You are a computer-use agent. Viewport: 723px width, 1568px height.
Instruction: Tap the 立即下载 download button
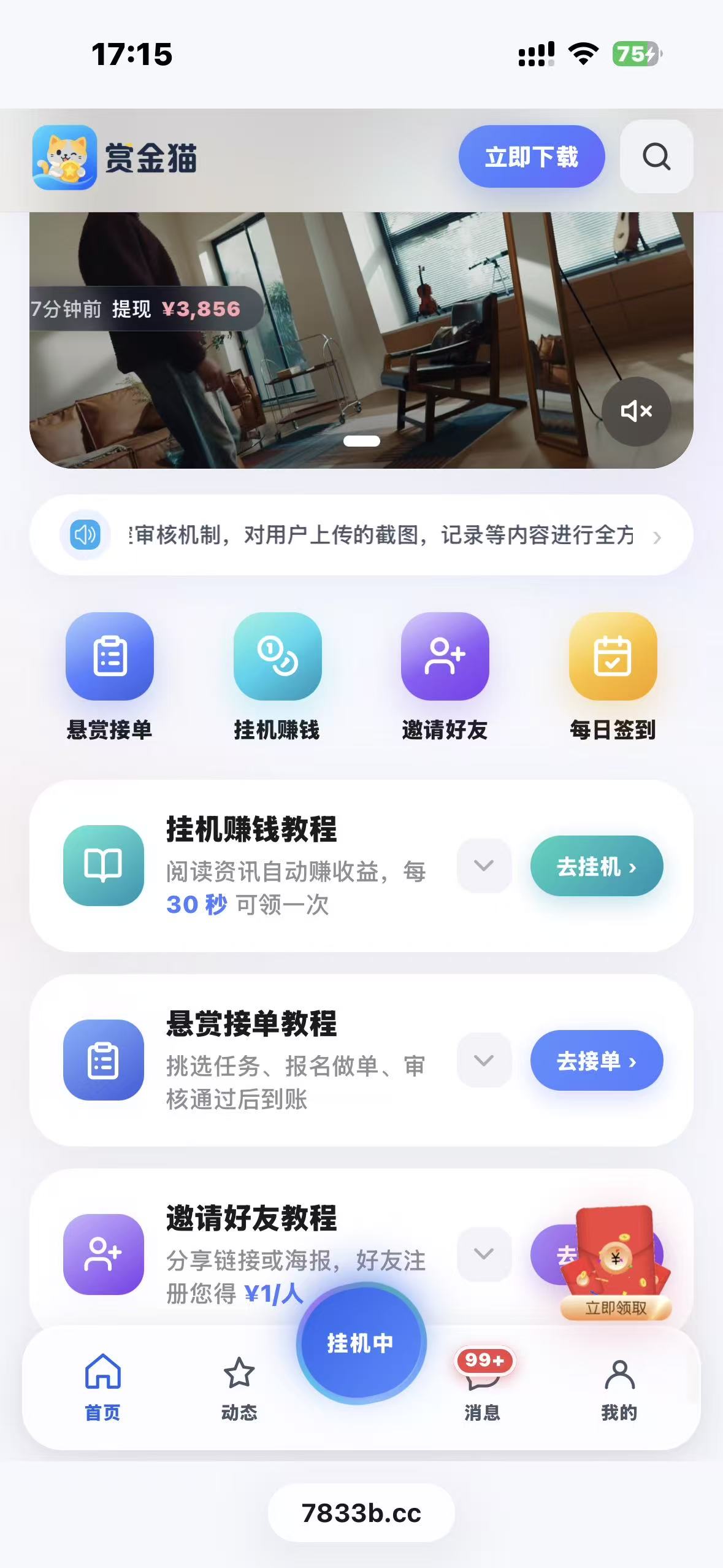click(x=532, y=157)
